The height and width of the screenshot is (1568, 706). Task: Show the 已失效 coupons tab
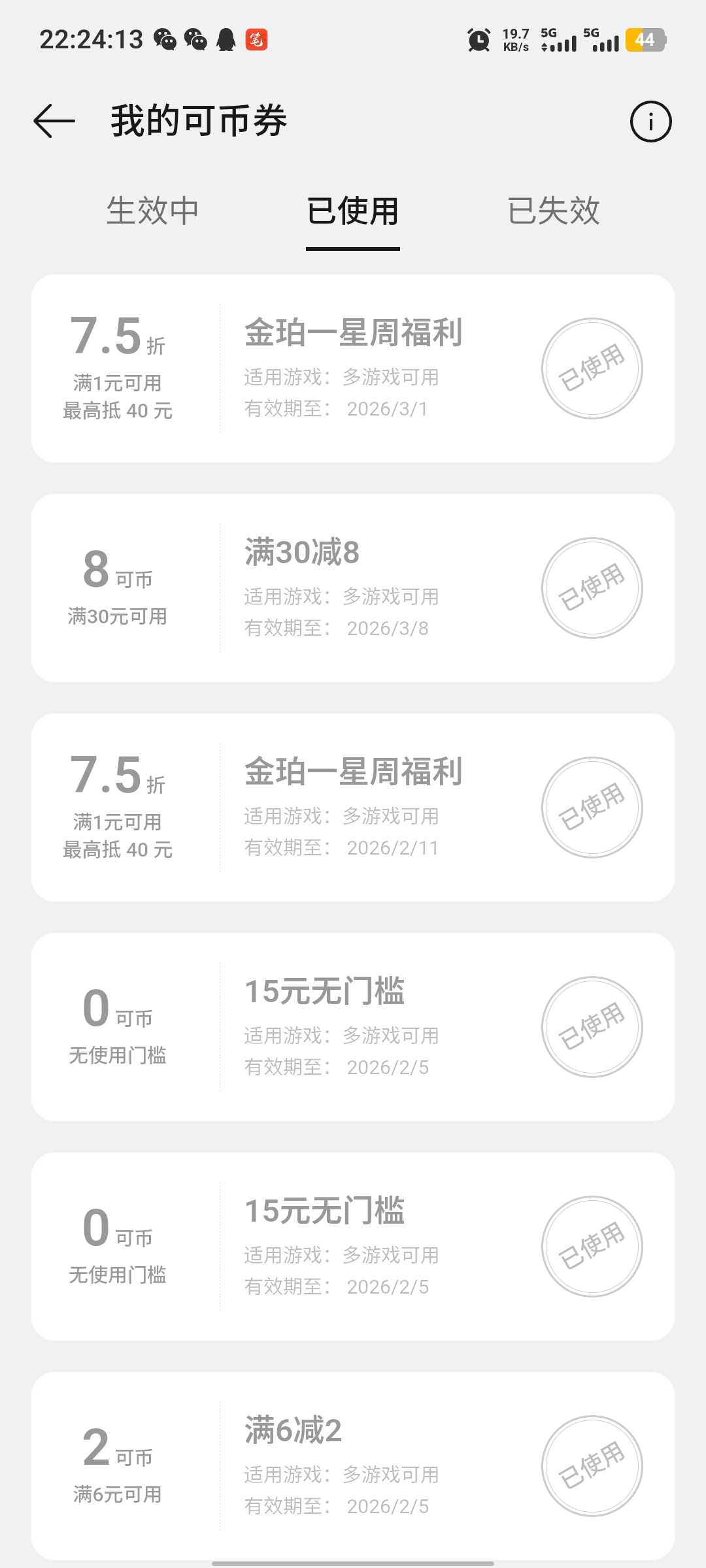click(553, 211)
